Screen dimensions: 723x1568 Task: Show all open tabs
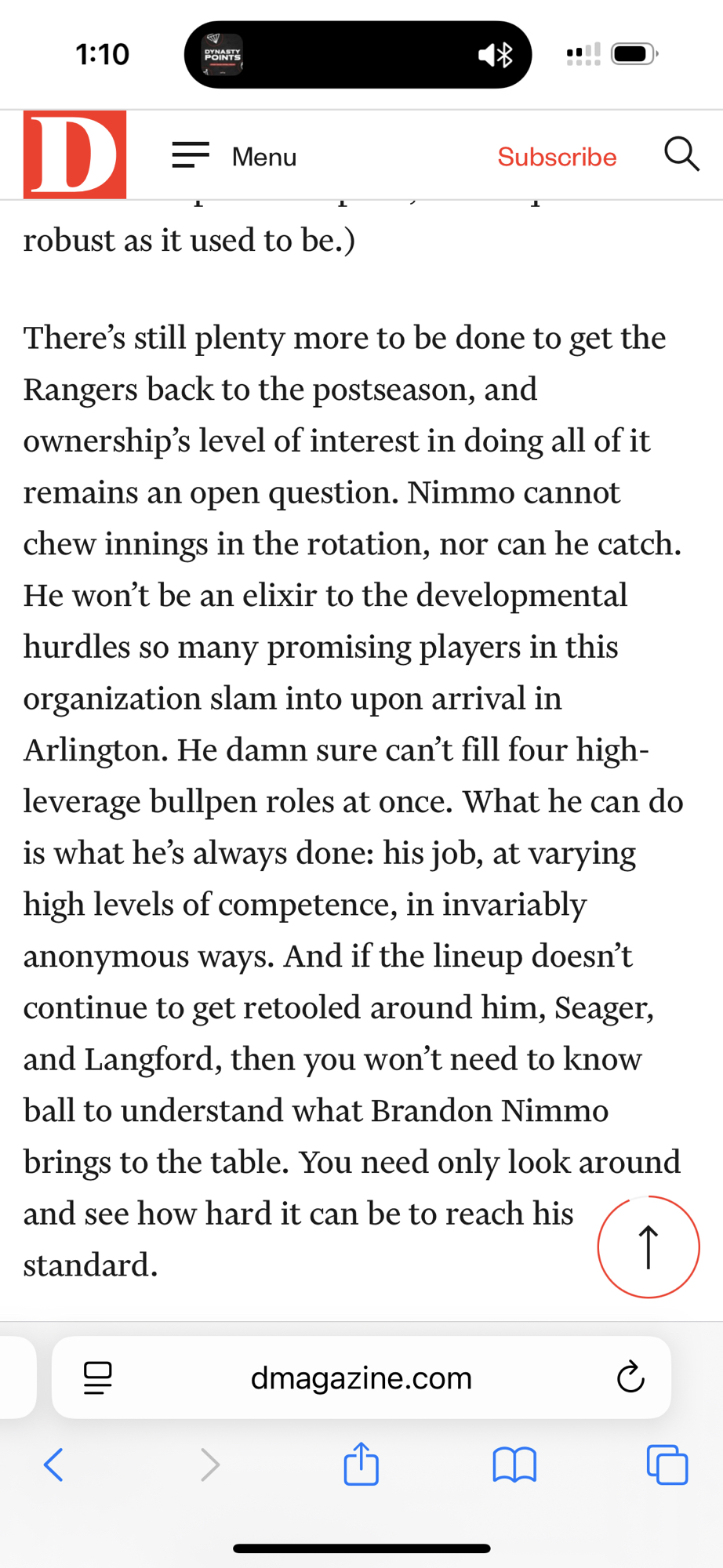click(x=667, y=1464)
